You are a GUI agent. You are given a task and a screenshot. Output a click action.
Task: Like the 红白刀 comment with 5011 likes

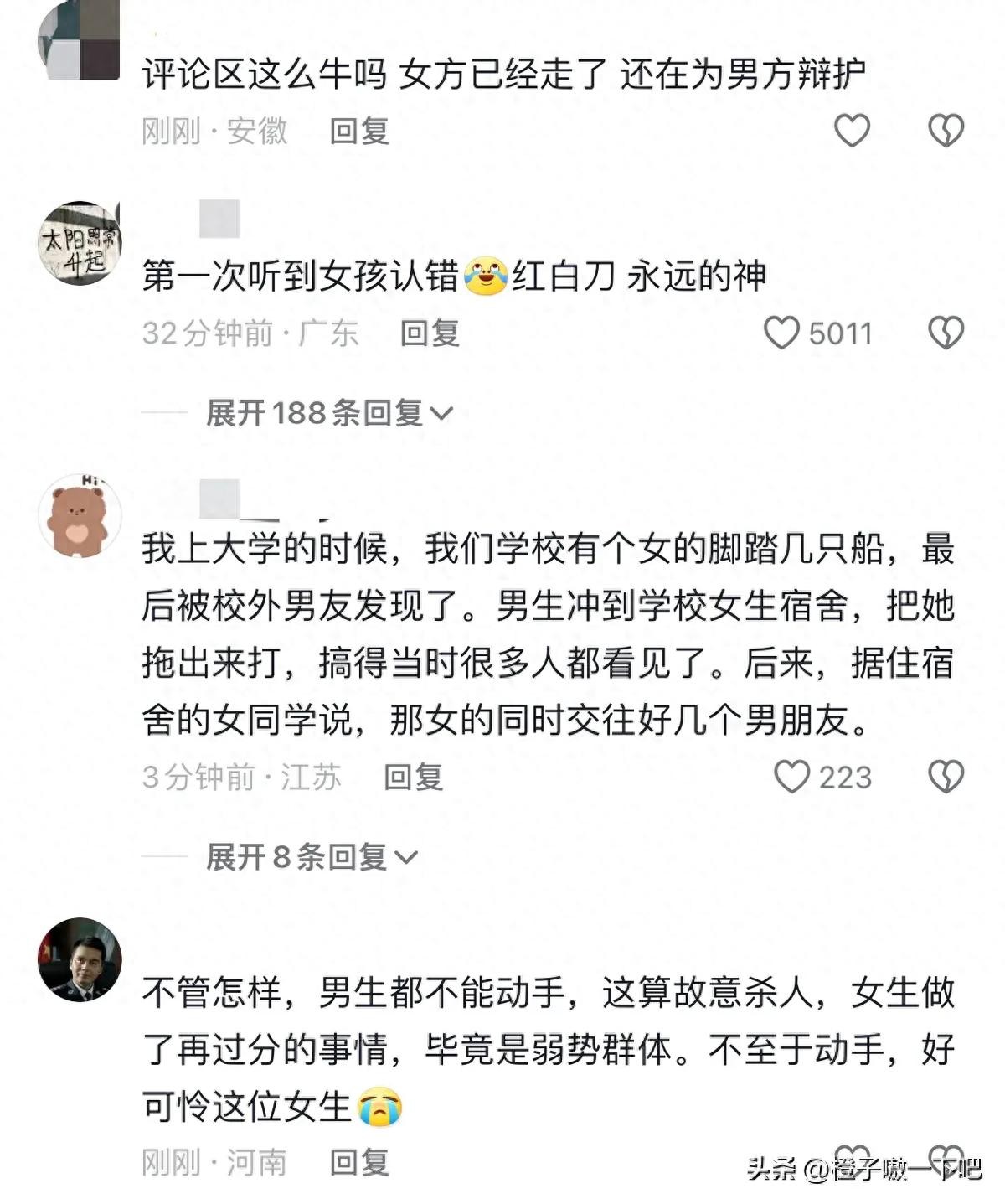(782, 333)
